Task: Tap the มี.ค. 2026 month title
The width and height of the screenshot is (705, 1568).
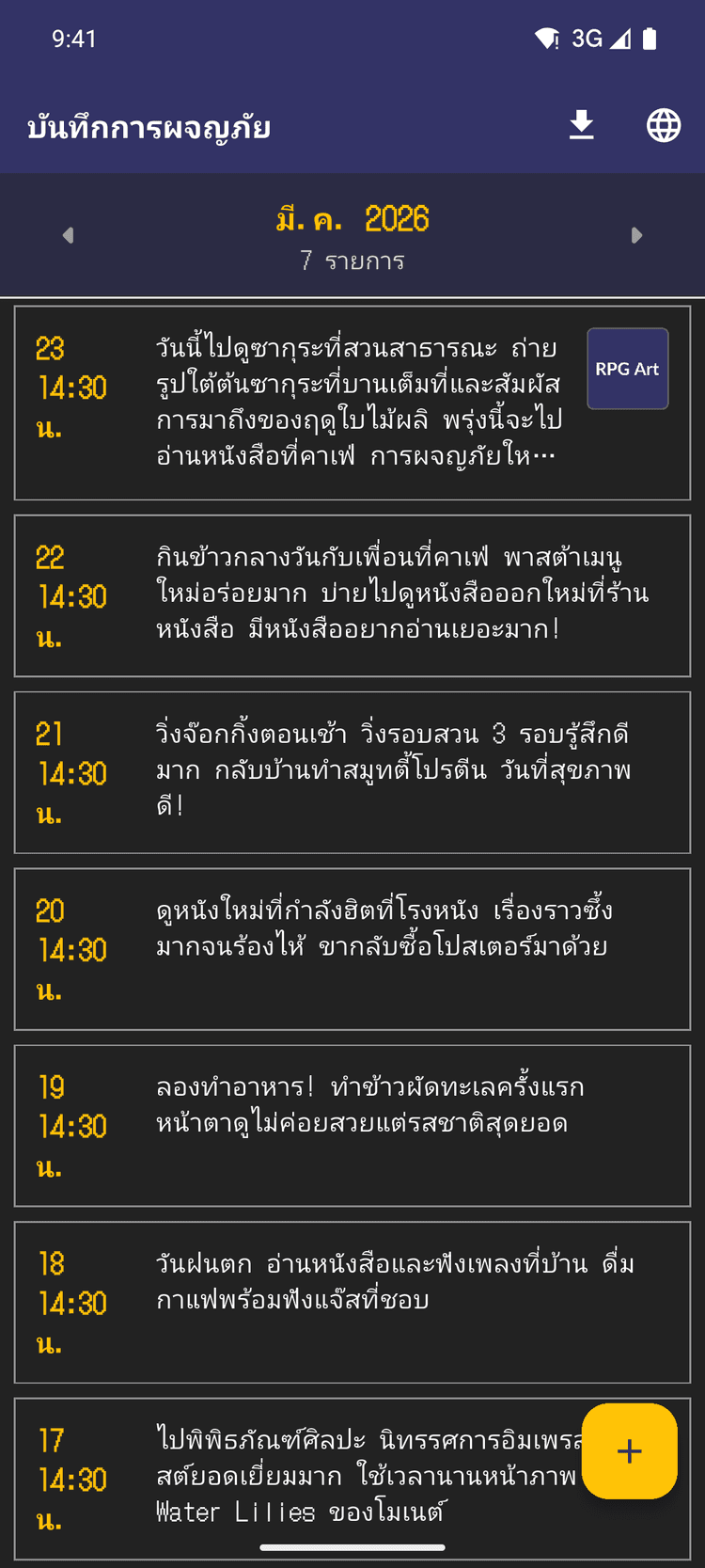Action: tap(352, 219)
